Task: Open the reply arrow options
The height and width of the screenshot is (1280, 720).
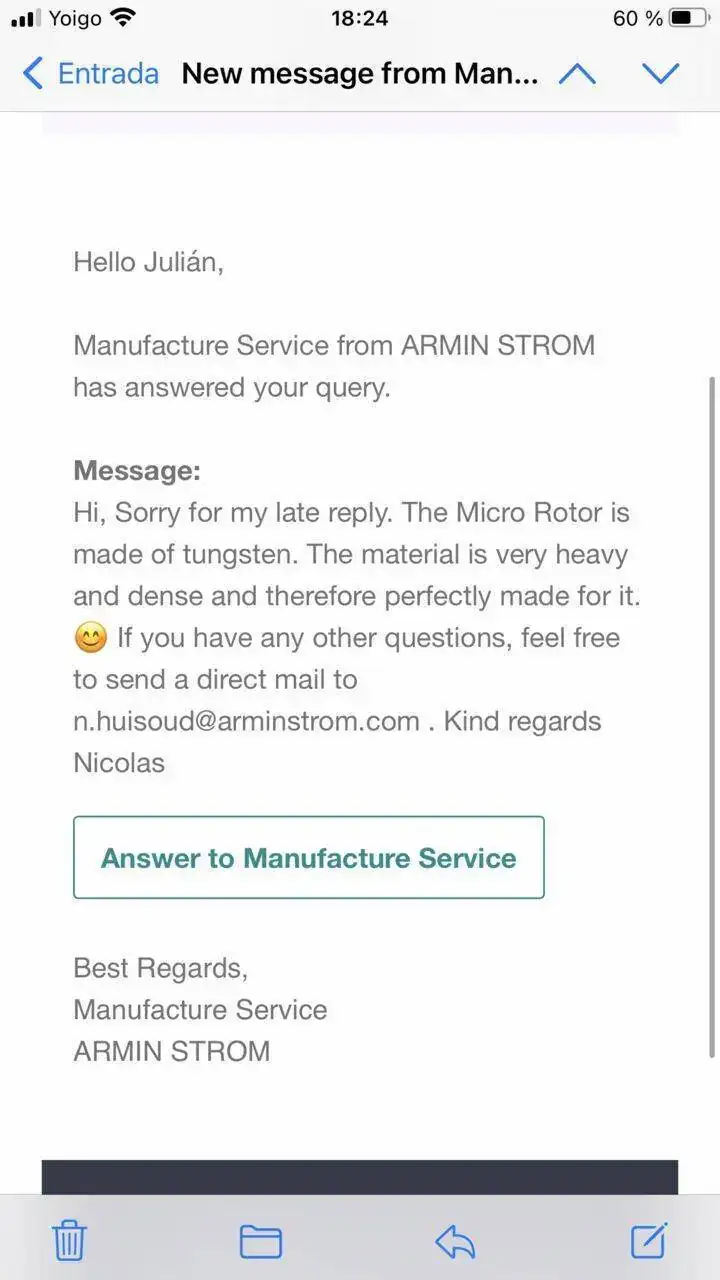Action: [455, 1241]
